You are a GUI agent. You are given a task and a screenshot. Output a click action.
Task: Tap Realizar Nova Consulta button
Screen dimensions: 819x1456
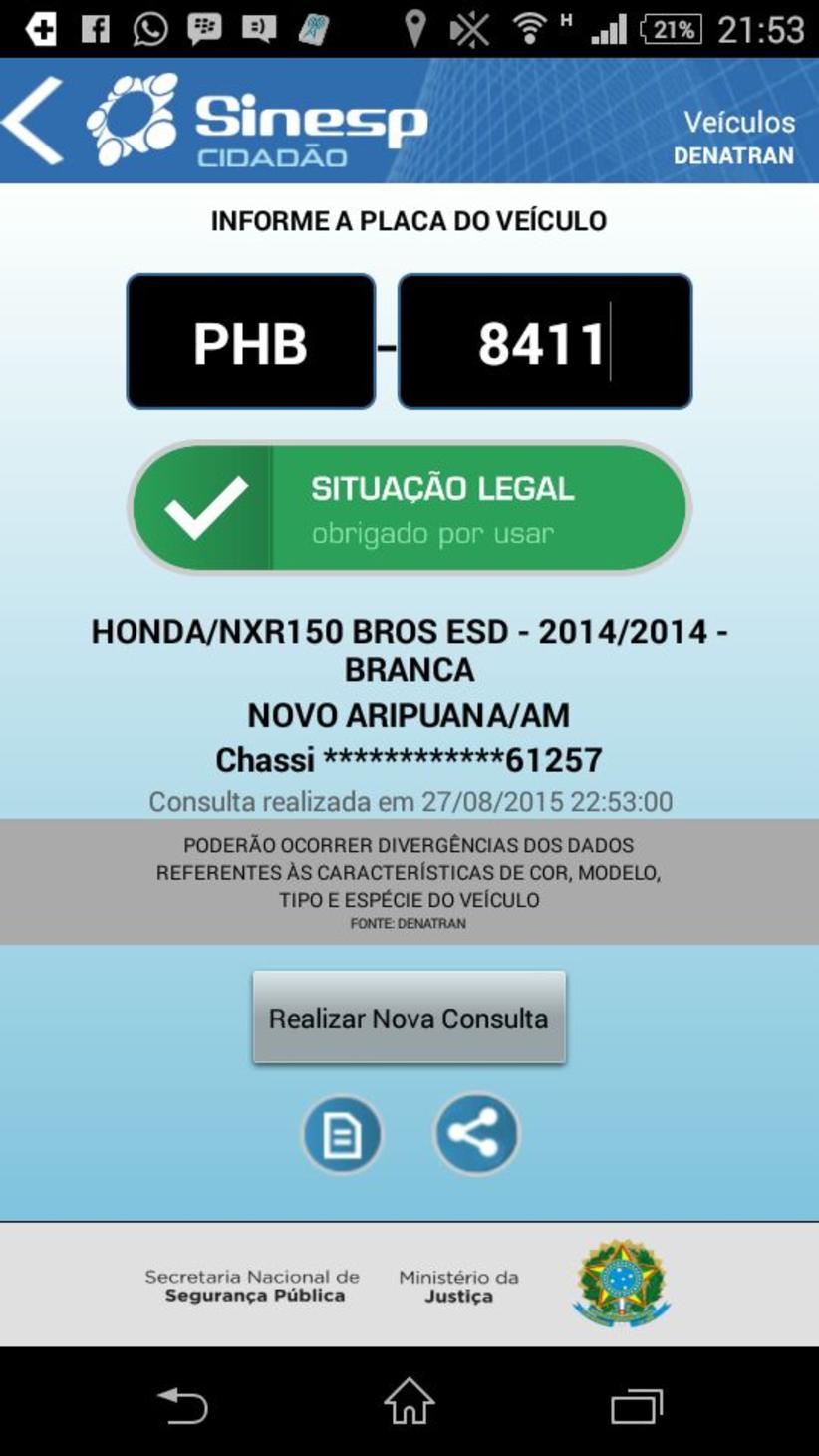click(x=409, y=1018)
